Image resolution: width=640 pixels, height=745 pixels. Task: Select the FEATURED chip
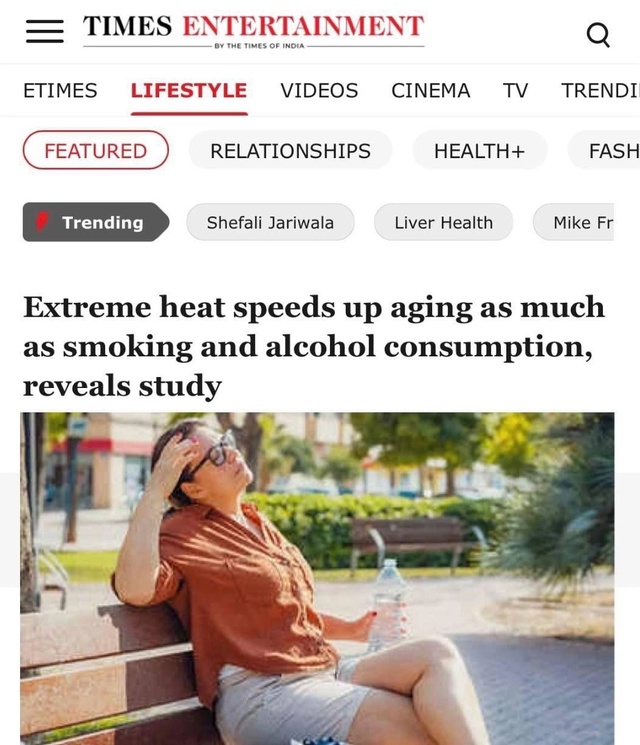(96, 151)
